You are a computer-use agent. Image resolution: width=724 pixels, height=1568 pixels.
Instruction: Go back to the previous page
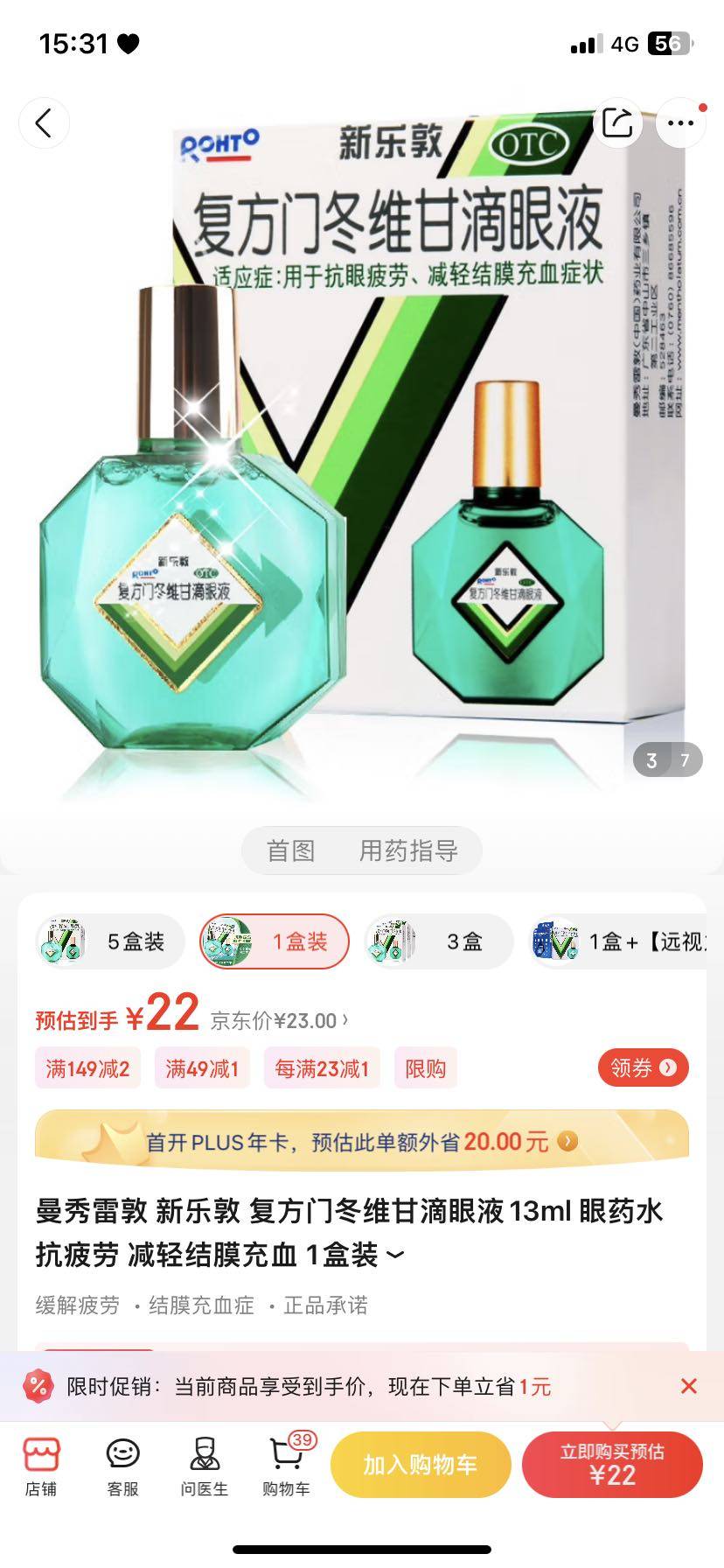(44, 123)
